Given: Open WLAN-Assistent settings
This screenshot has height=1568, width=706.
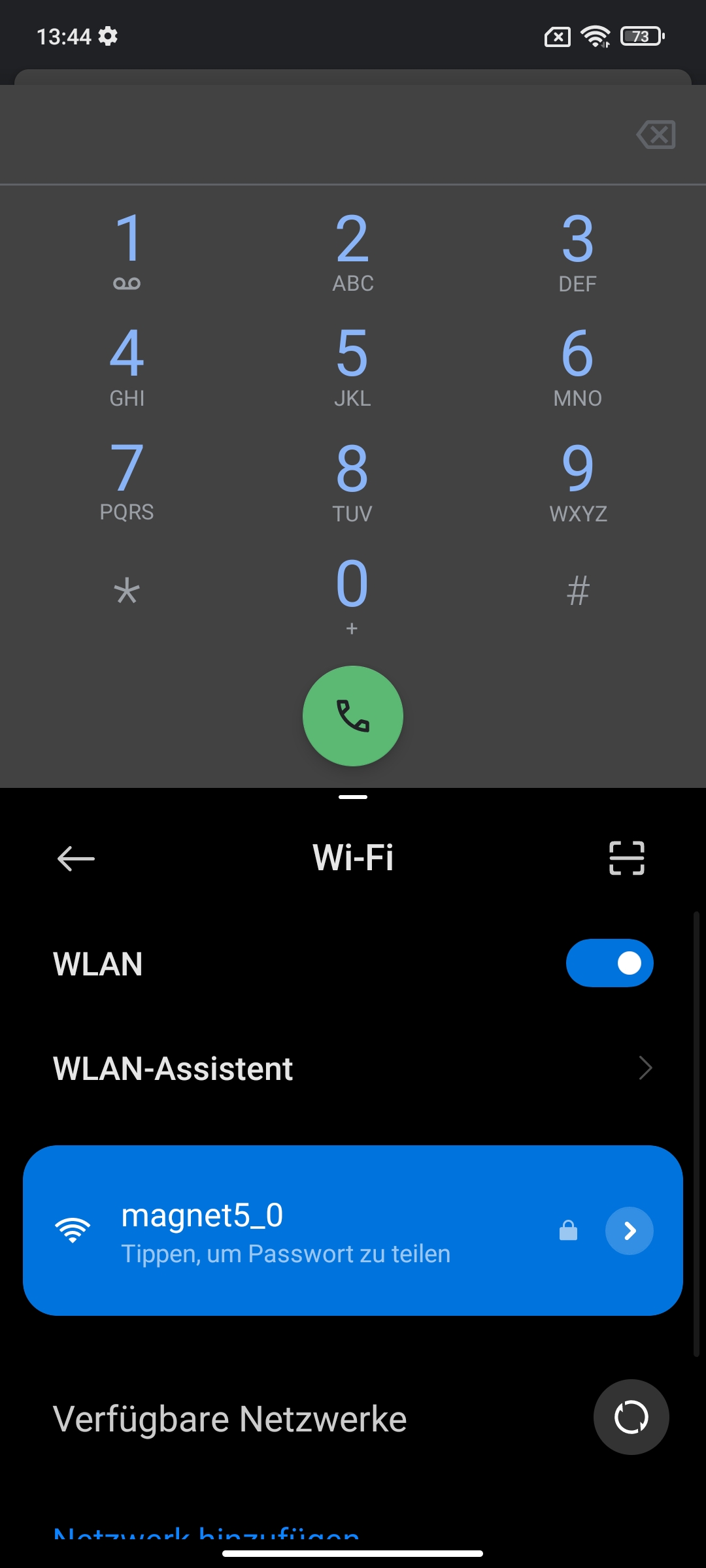Looking at the screenshot, I should 353,1069.
